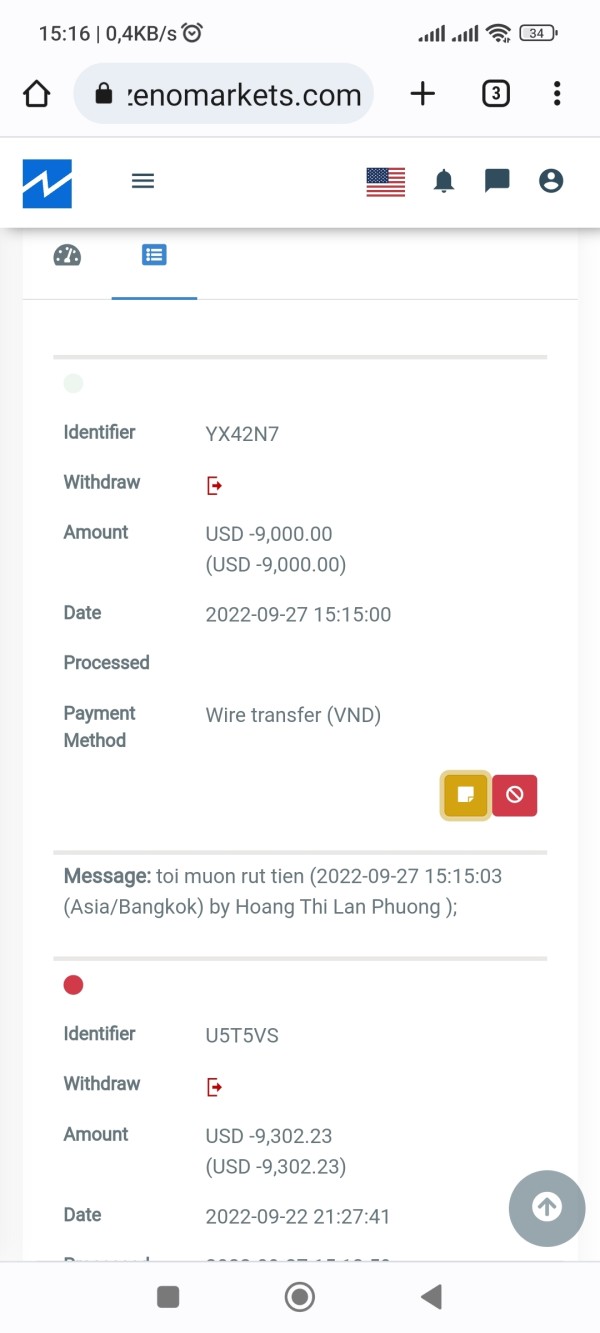Go back using system navigation

(431, 1297)
